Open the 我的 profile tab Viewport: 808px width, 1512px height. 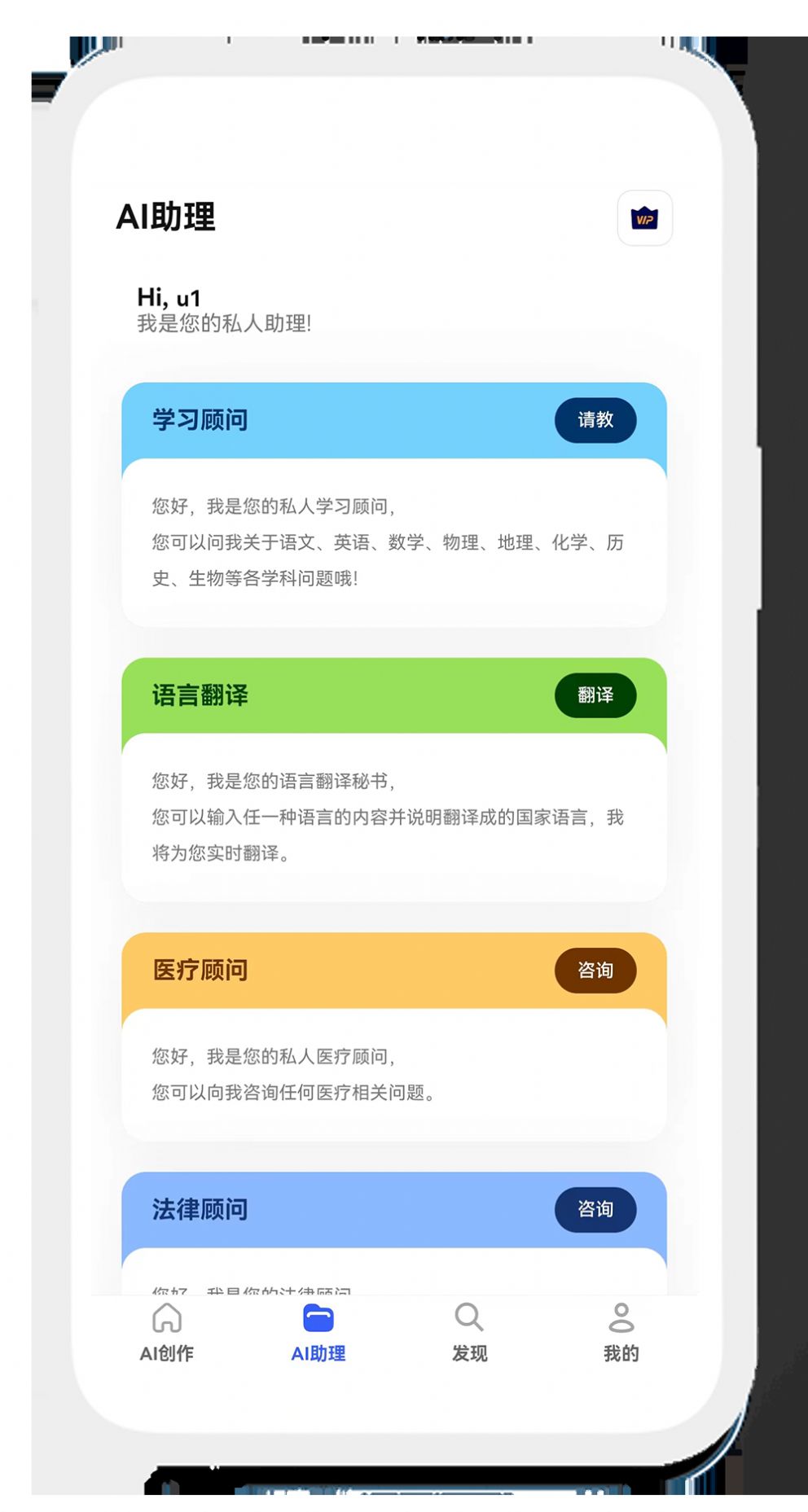621,1332
